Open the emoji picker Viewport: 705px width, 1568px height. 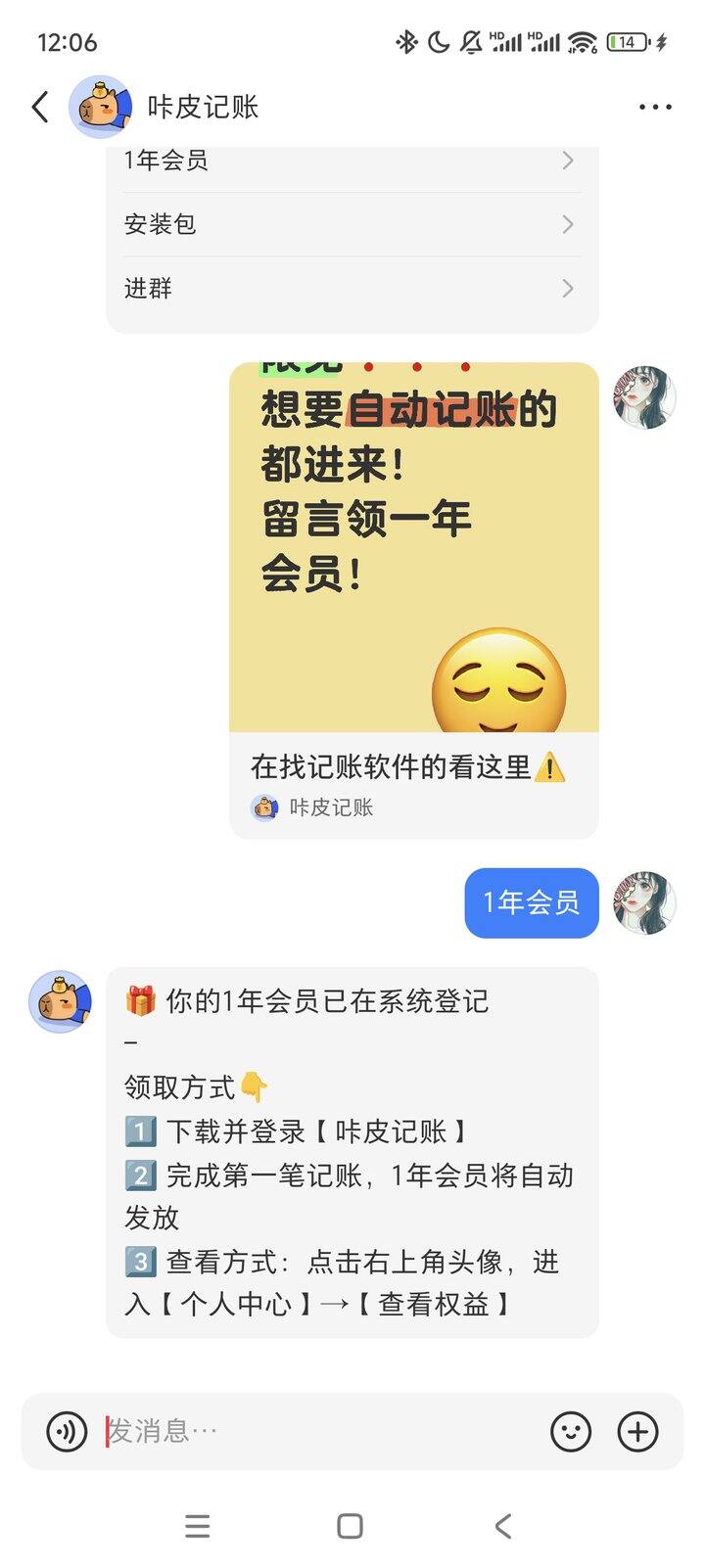(571, 1432)
